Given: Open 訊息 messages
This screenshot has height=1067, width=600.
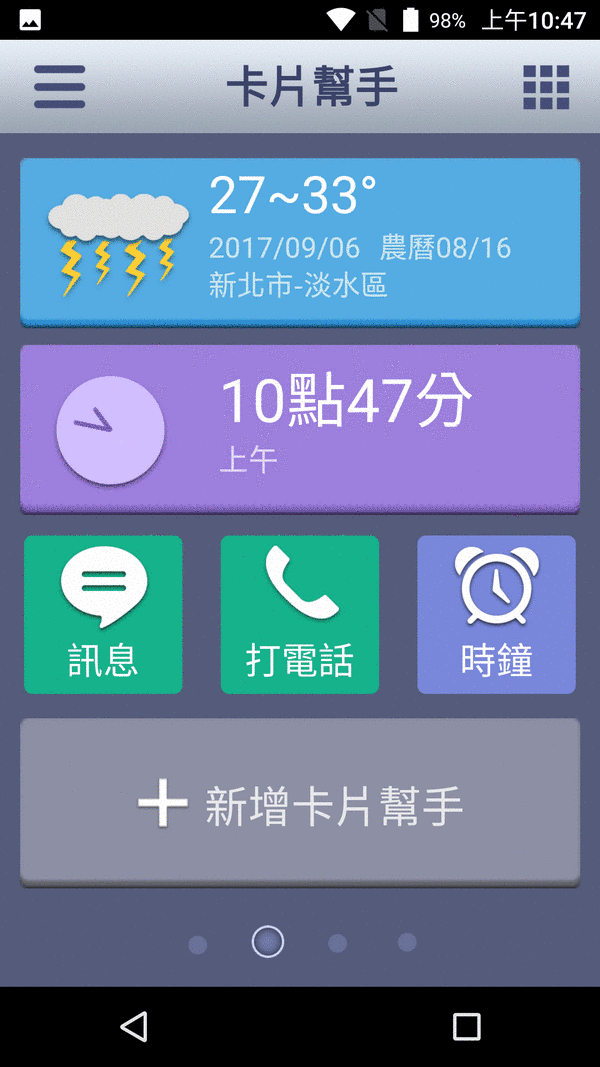Looking at the screenshot, I should point(103,614).
